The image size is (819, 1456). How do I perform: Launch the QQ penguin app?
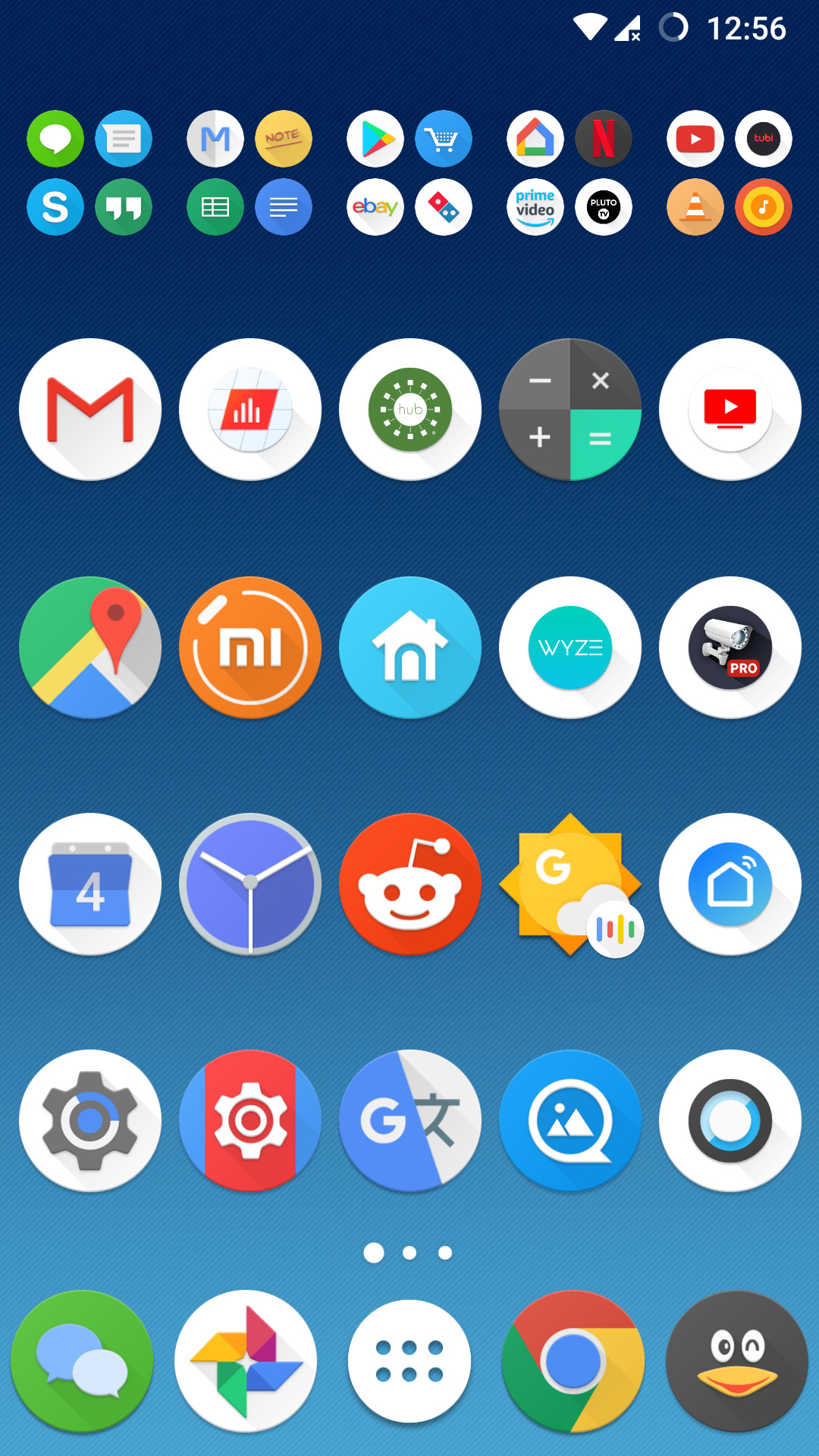pos(737,1361)
